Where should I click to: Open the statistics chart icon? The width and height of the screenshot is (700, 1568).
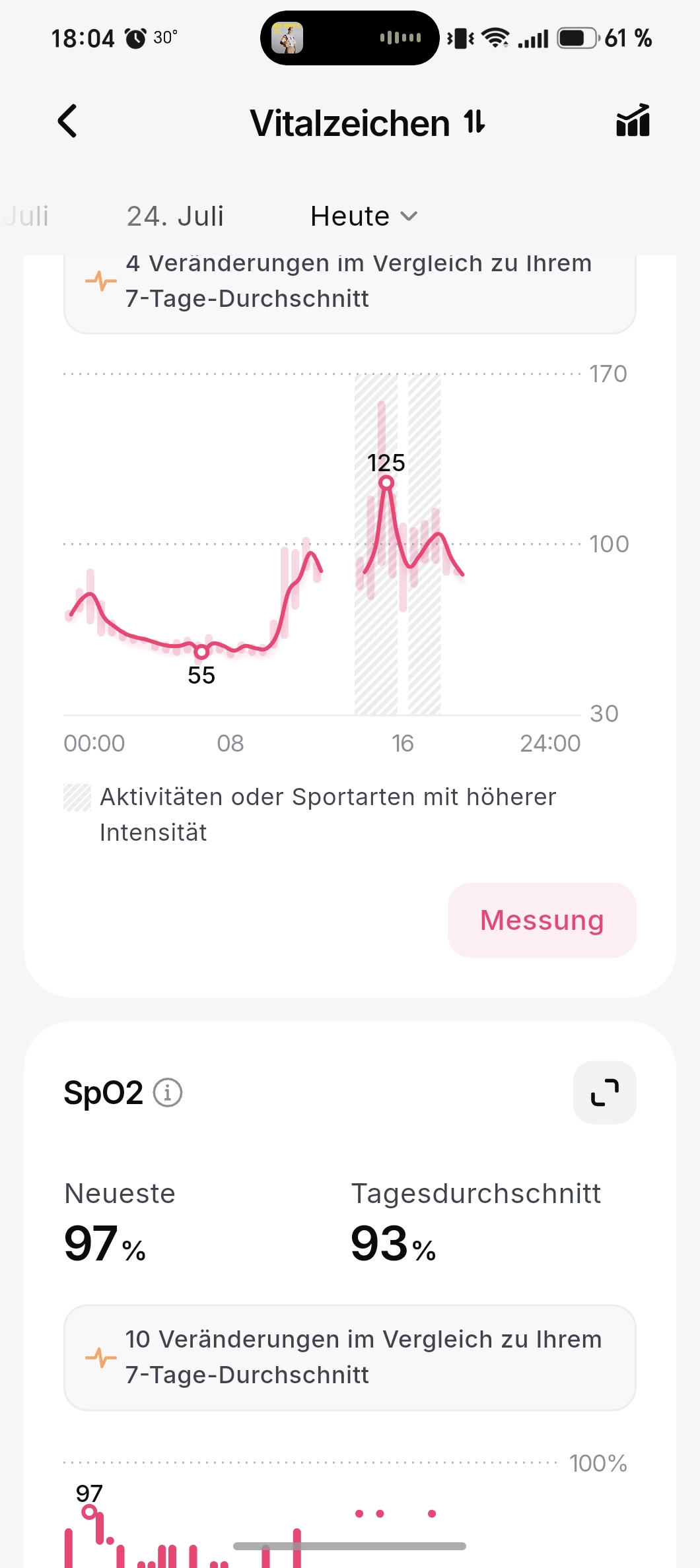click(633, 121)
